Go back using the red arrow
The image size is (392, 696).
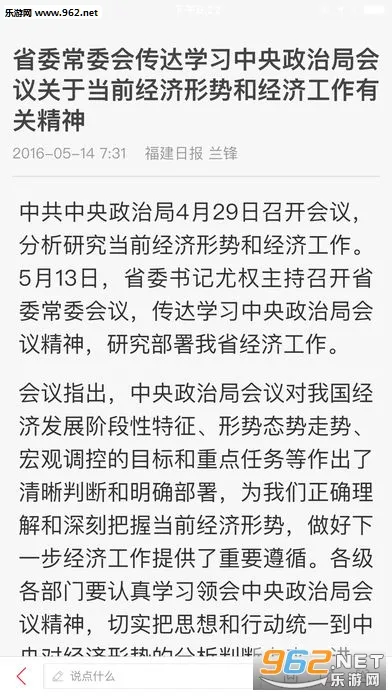tap(21, 676)
